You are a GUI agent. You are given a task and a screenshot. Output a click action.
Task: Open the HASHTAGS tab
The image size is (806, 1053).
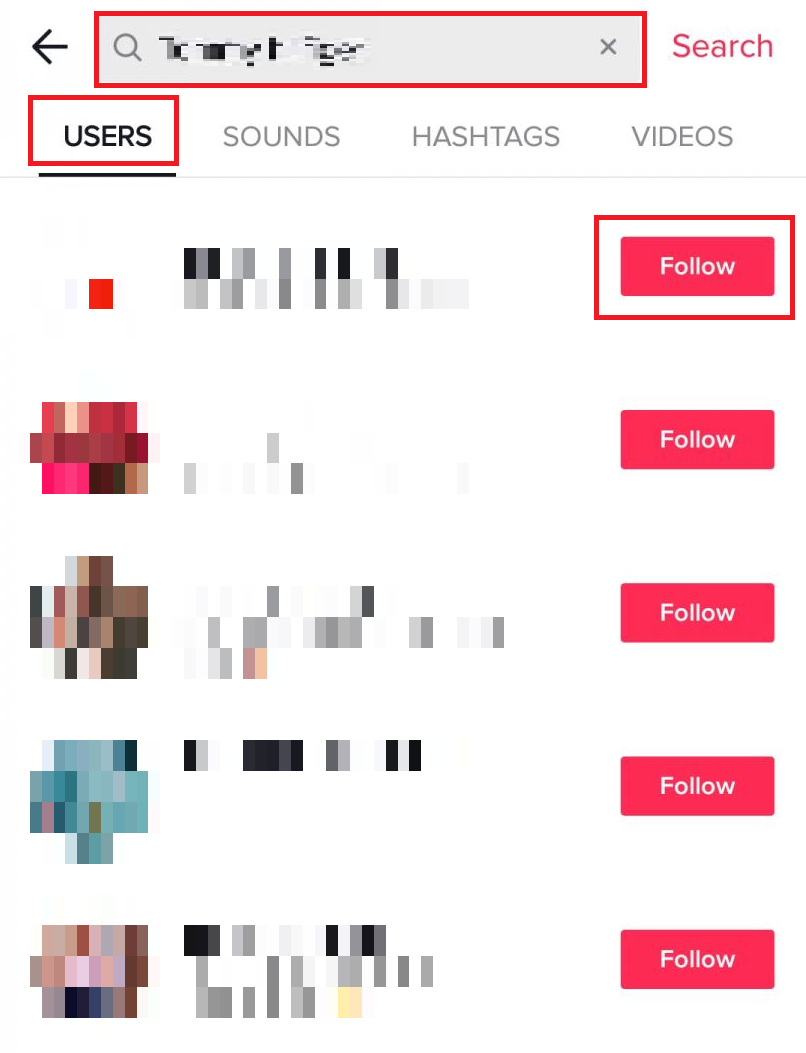(486, 136)
